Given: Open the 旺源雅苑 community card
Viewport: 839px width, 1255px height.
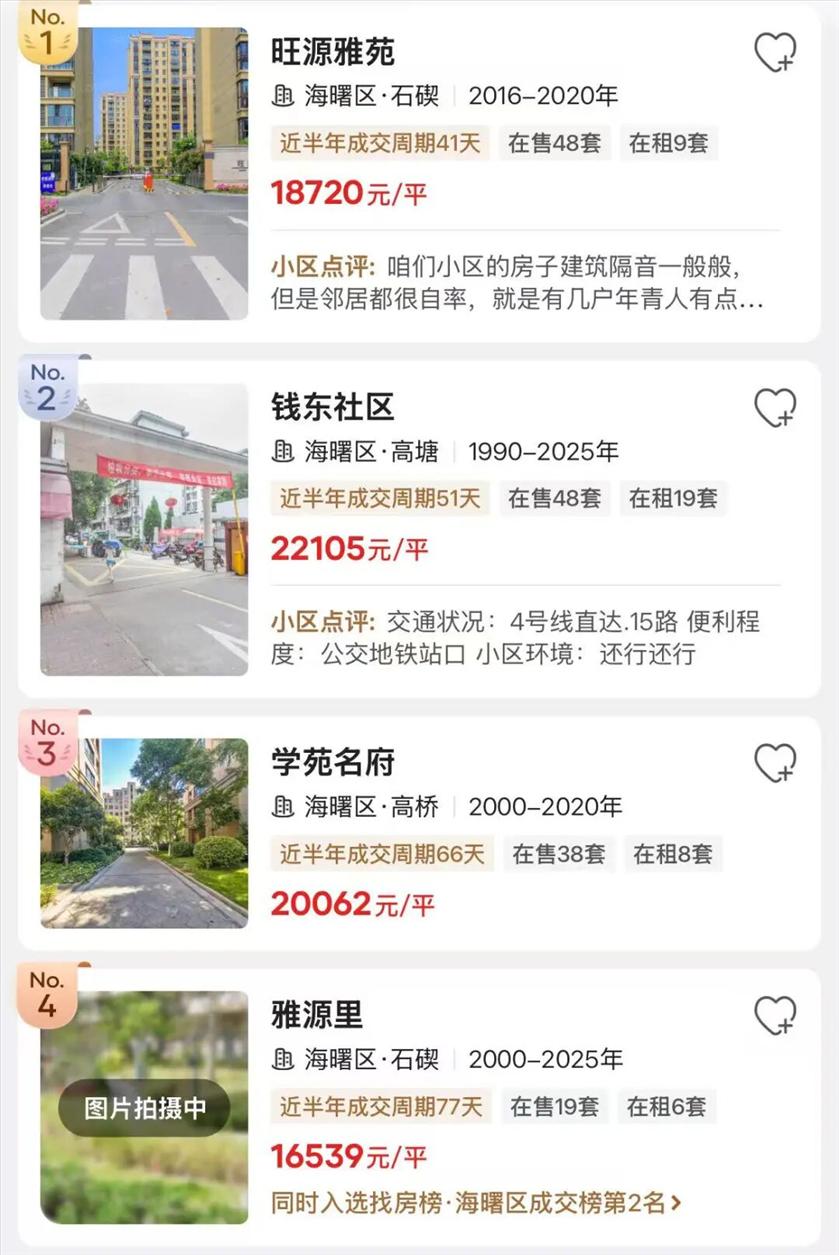Looking at the screenshot, I should click(333, 51).
